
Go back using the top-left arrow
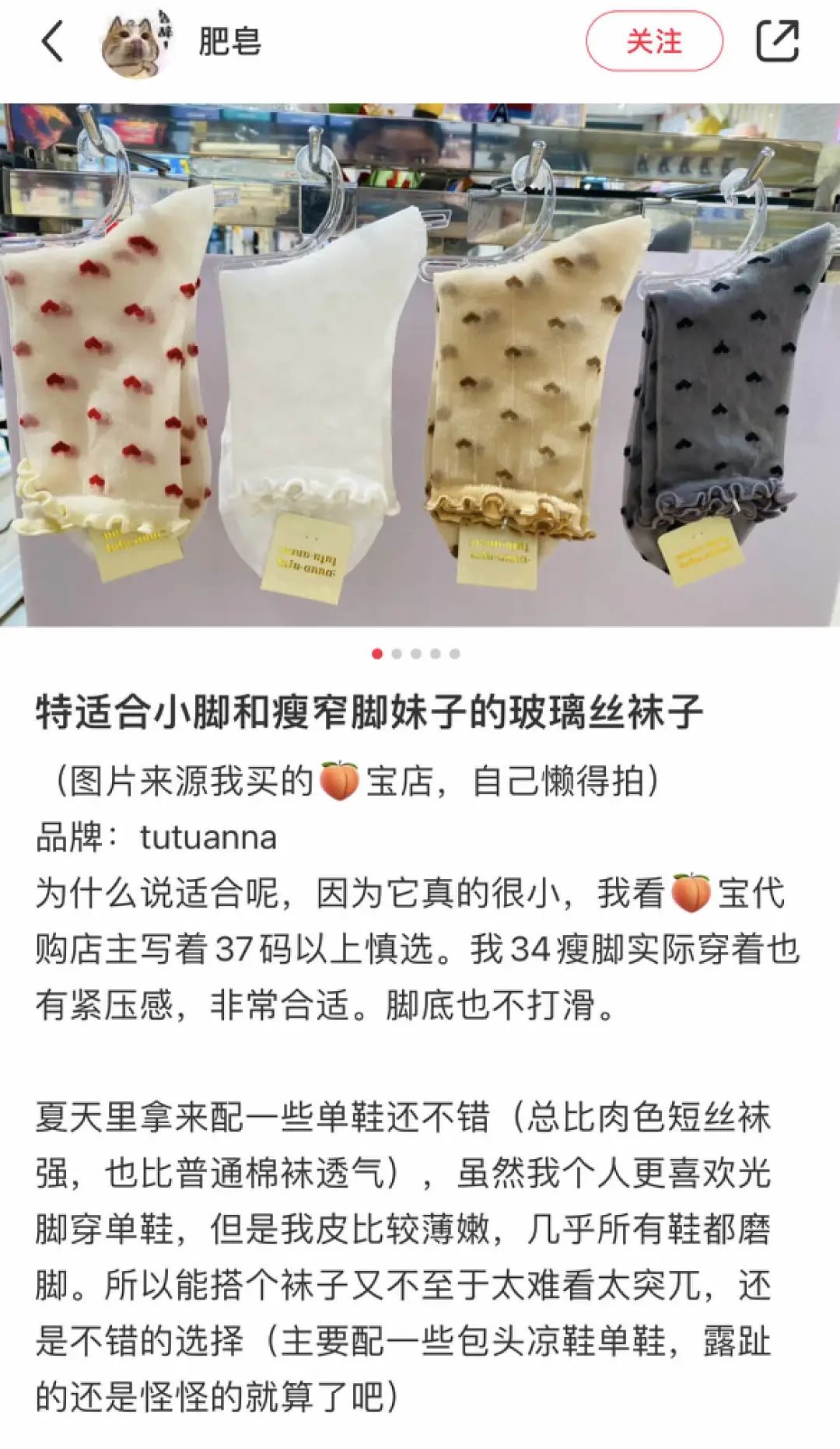(52, 41)
